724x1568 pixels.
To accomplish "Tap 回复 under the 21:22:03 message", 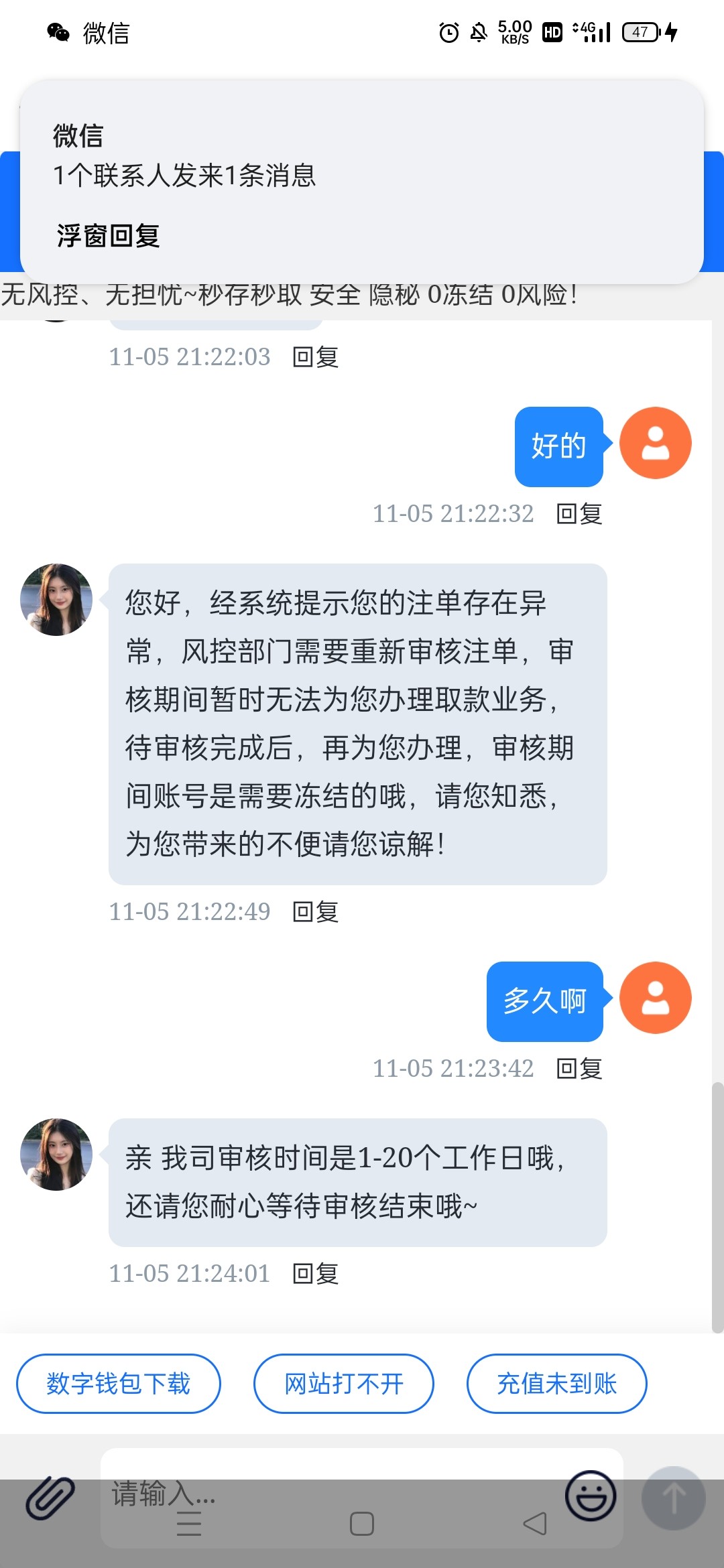I will coord(315,357).
